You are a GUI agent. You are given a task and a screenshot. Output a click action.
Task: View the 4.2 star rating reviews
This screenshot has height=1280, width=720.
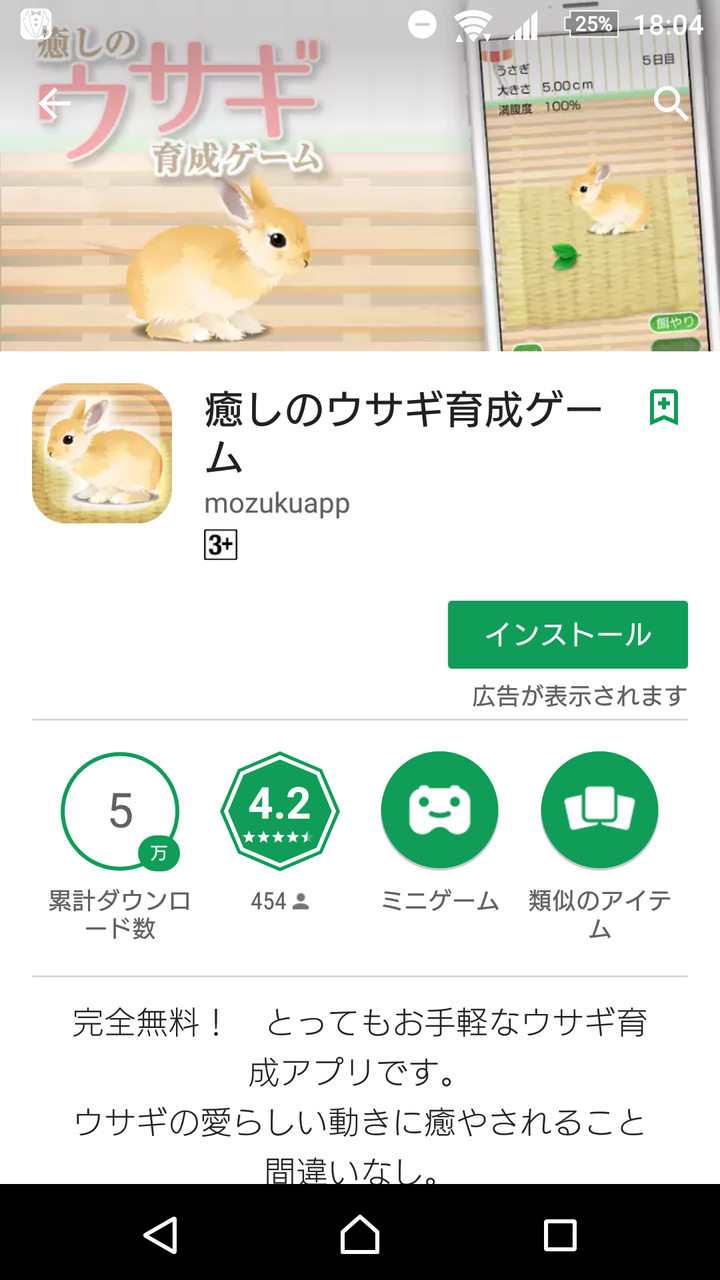(x=280, y=811)
